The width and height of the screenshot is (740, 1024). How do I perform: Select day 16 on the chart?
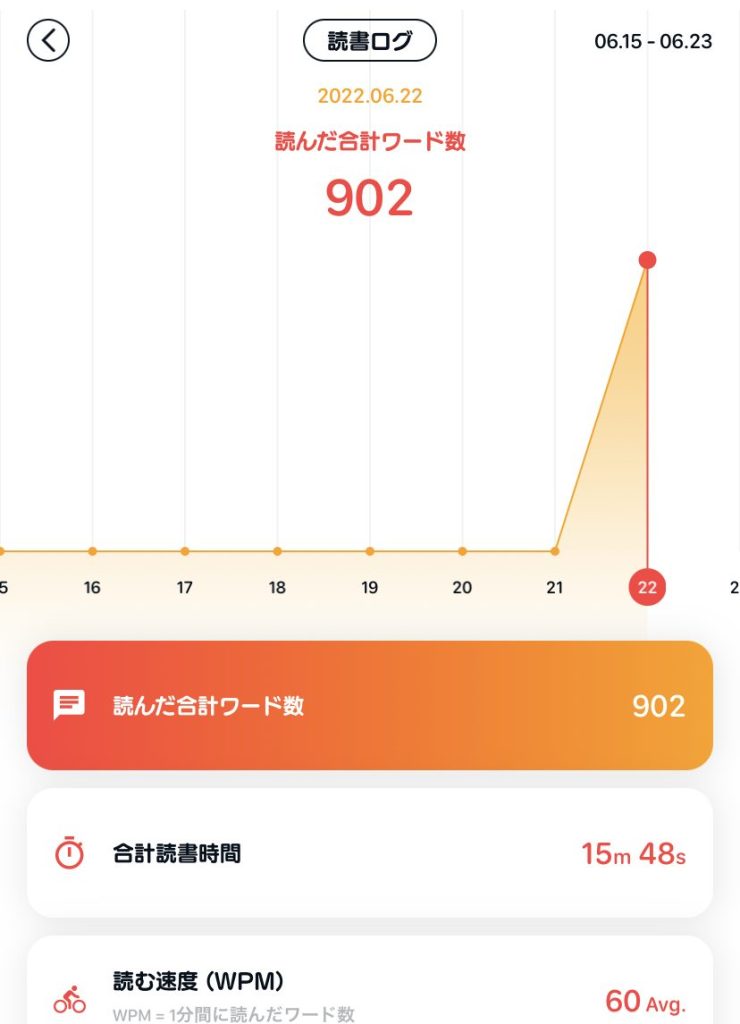(x=92, y=587)
